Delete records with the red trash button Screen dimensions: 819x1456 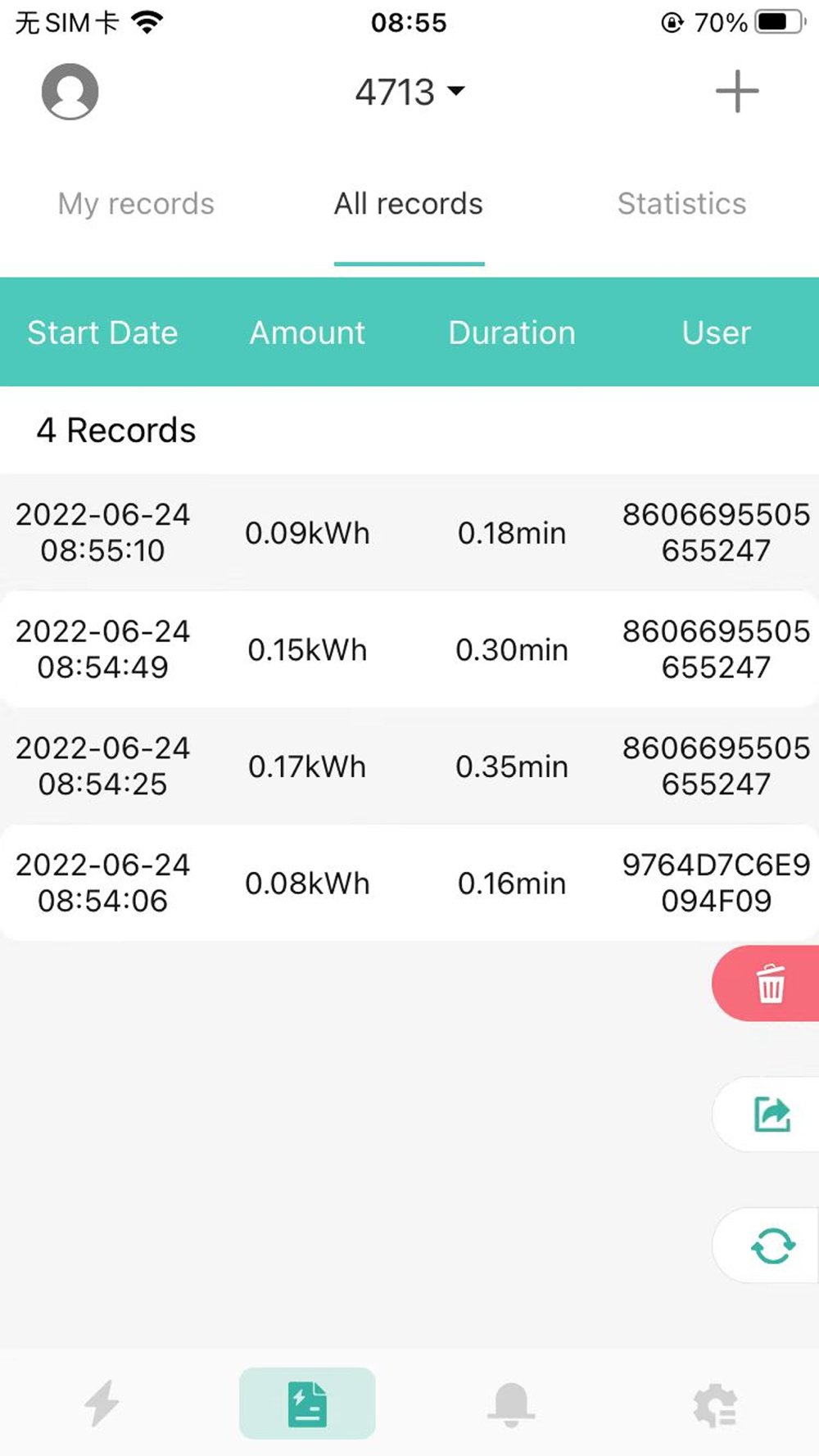coord(768,983)
